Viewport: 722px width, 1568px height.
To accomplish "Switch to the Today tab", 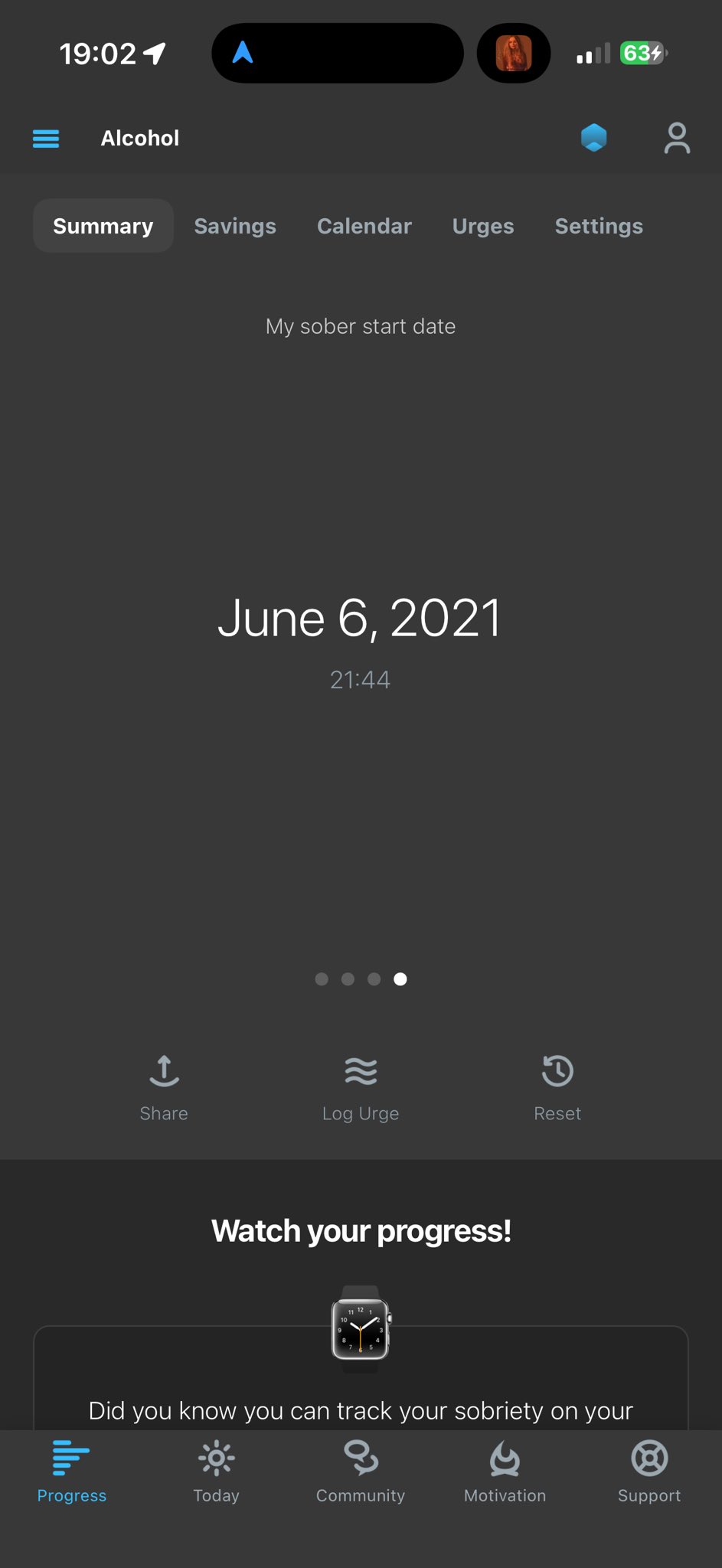I will [x=217, y=1472].
